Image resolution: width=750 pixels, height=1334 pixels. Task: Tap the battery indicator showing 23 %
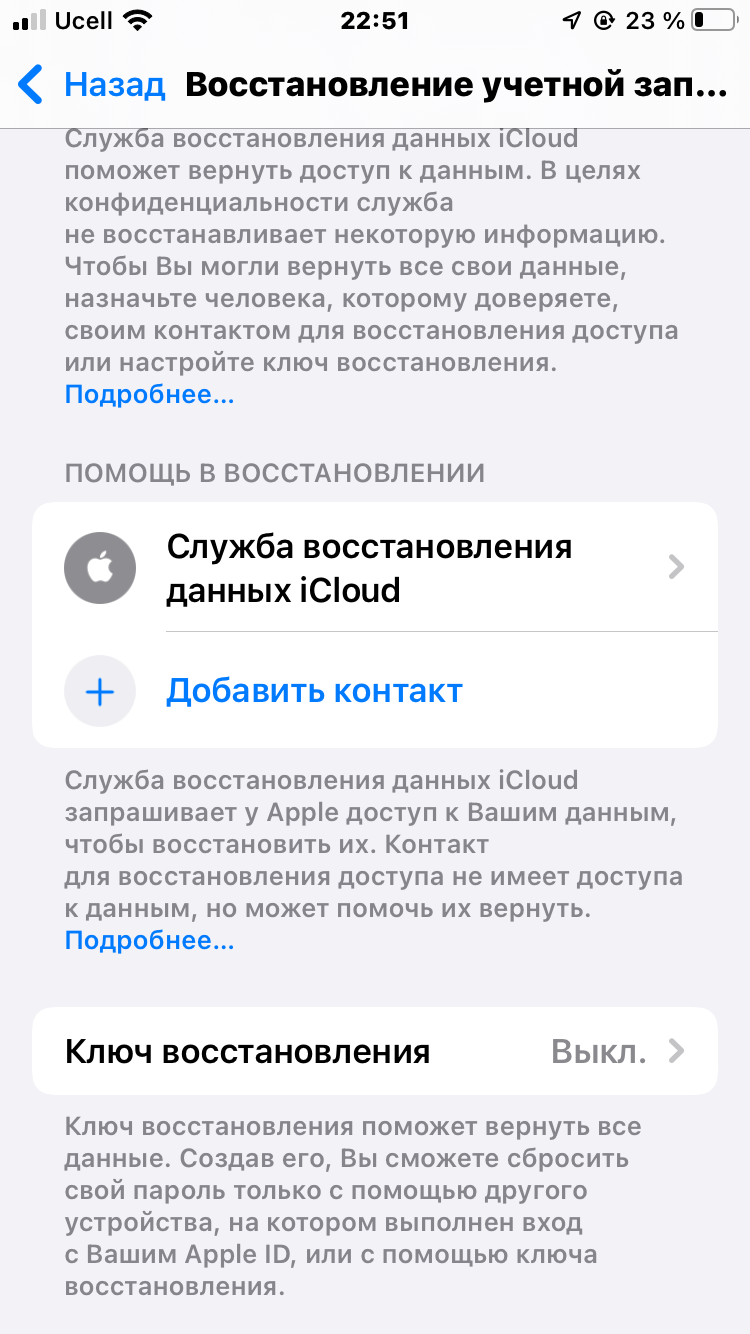coord(710,18)
